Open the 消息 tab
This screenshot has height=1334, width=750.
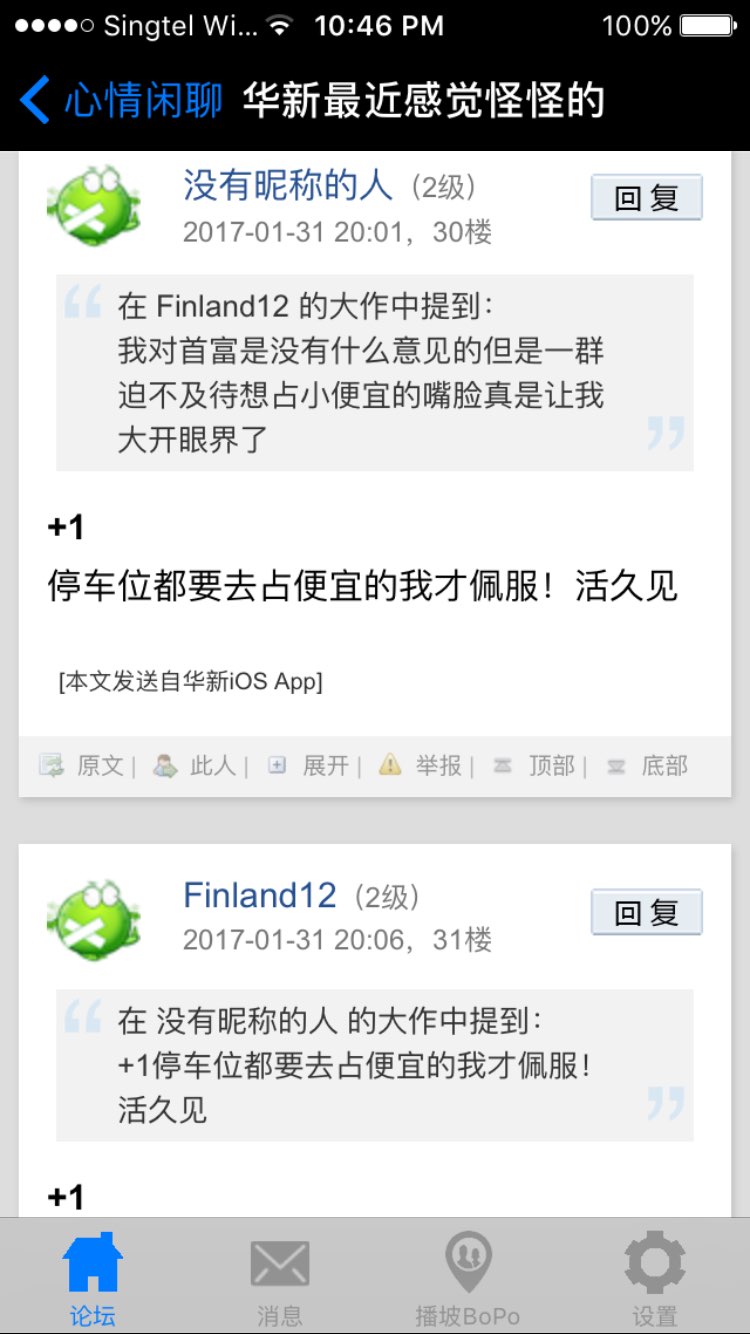tap(280, 1277)
